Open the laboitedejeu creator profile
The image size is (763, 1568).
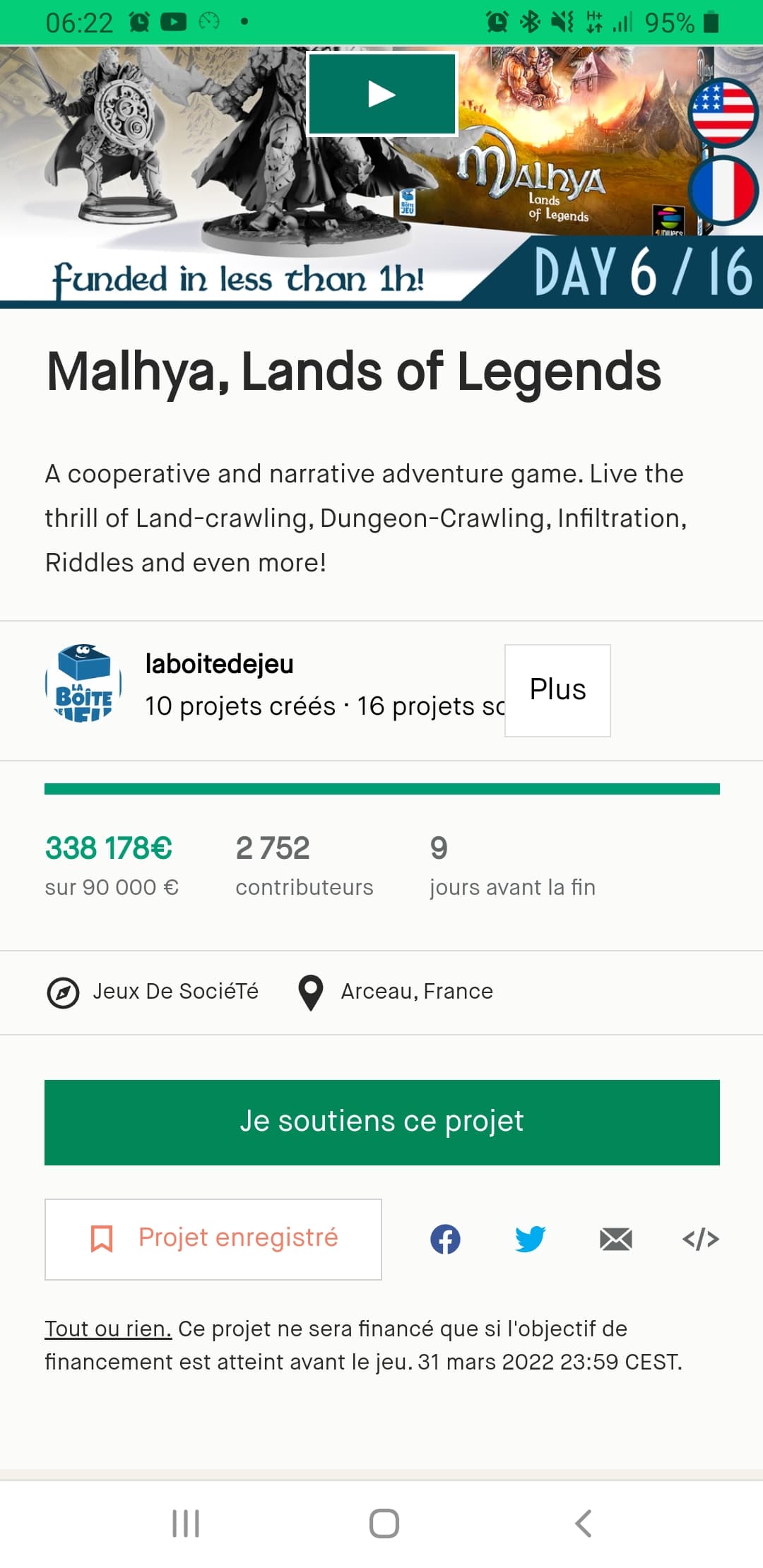point(219,664)
